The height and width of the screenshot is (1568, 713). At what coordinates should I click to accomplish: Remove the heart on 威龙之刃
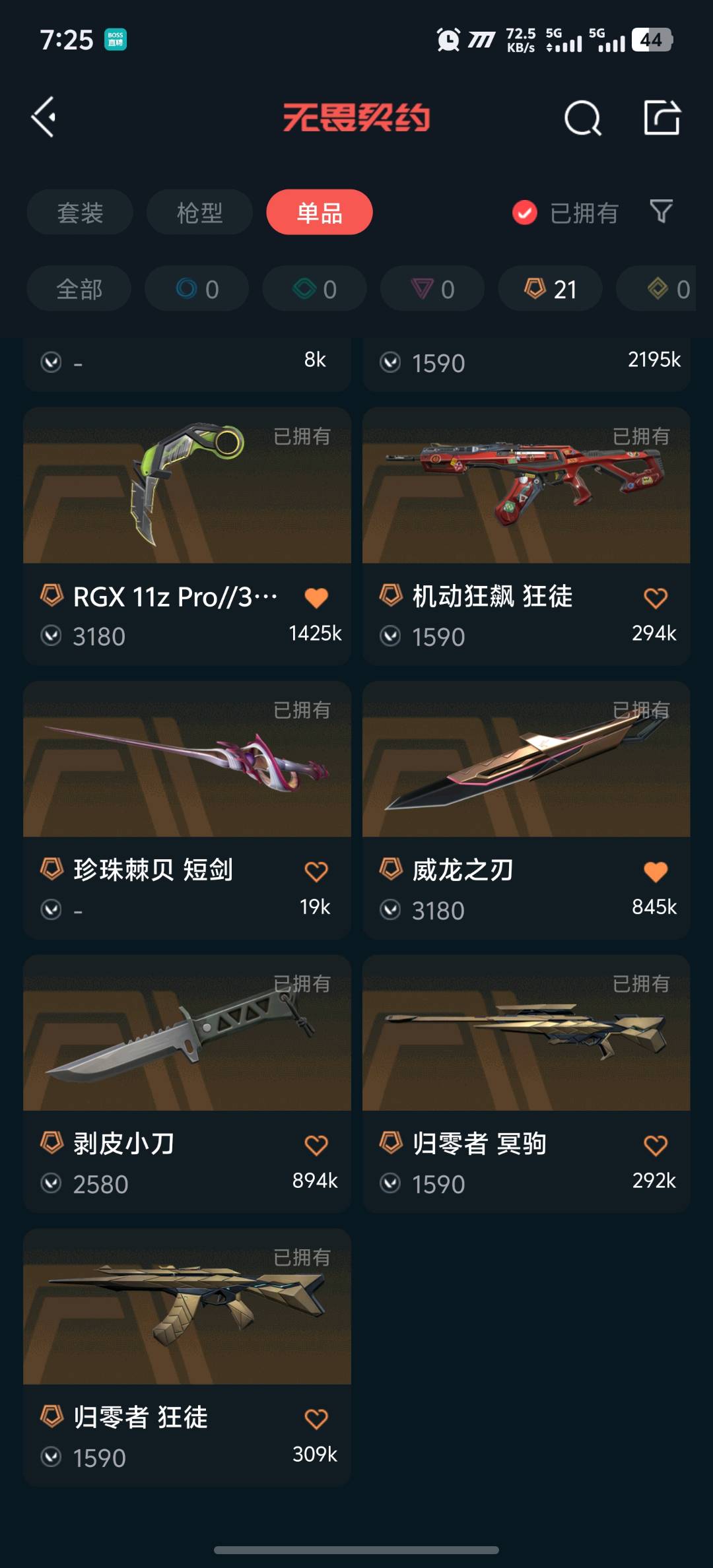(656, 872)
